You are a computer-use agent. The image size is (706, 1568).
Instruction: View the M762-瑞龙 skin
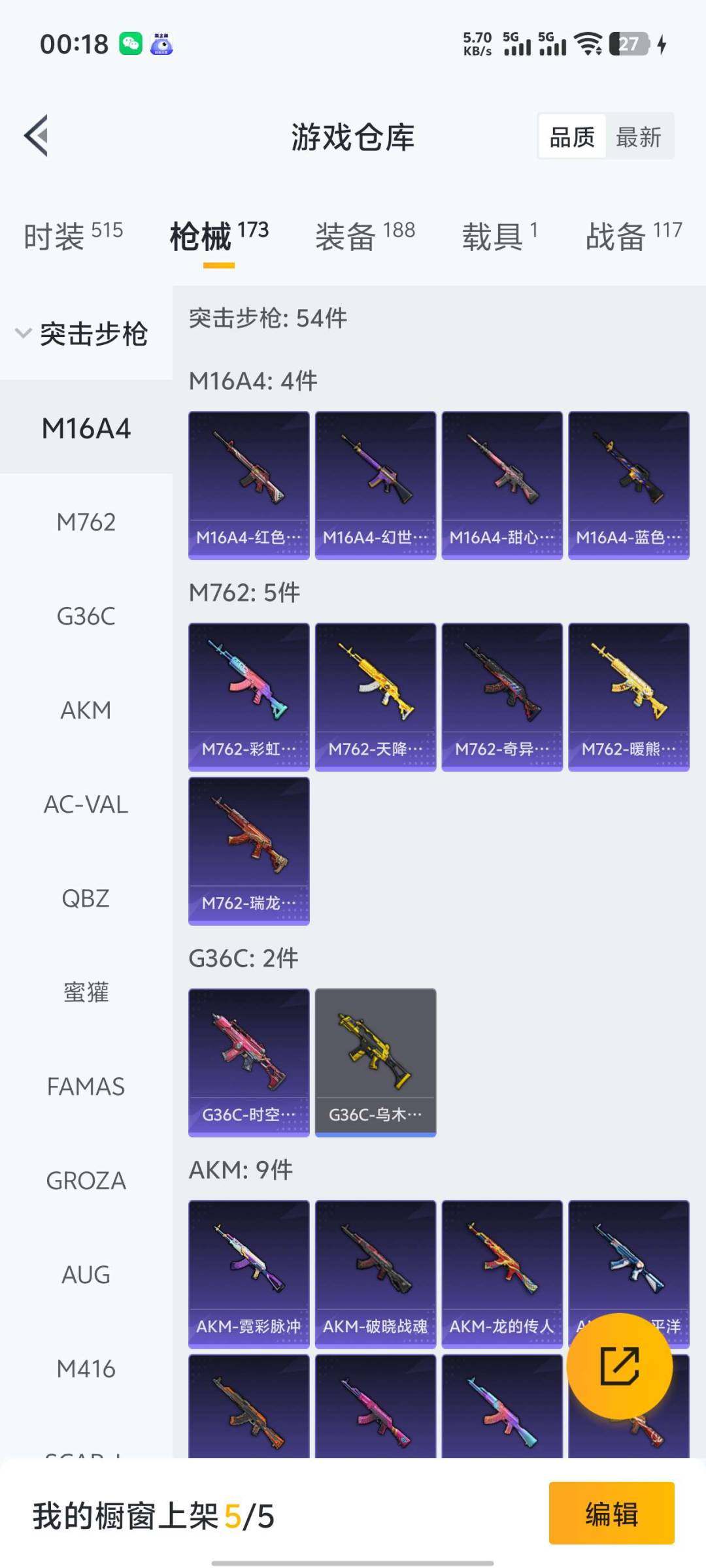point(248,851)
